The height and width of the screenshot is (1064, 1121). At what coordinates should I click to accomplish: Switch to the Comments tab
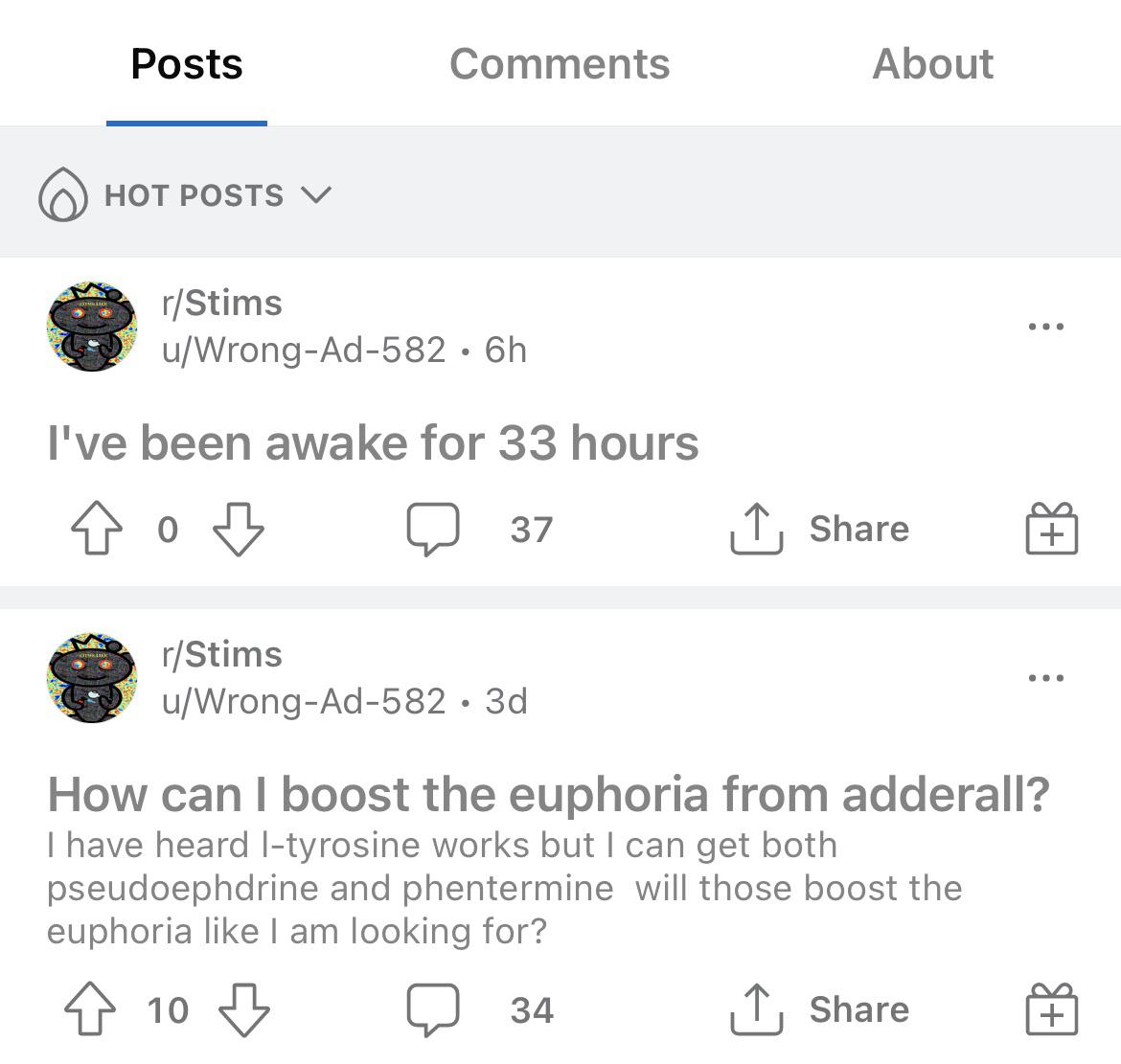tap(560, 64)
